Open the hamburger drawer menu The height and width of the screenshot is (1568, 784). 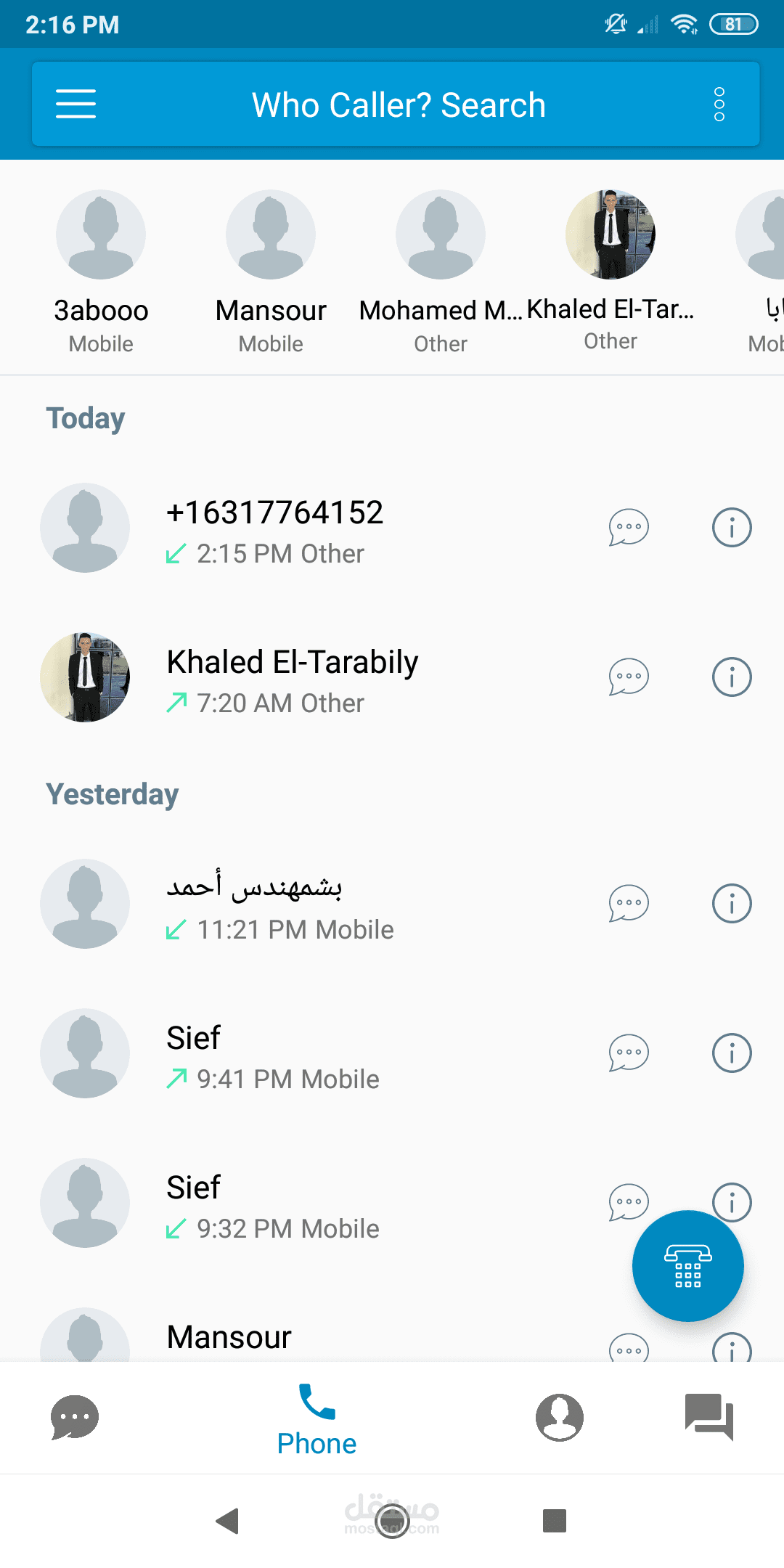click(75, 104)
